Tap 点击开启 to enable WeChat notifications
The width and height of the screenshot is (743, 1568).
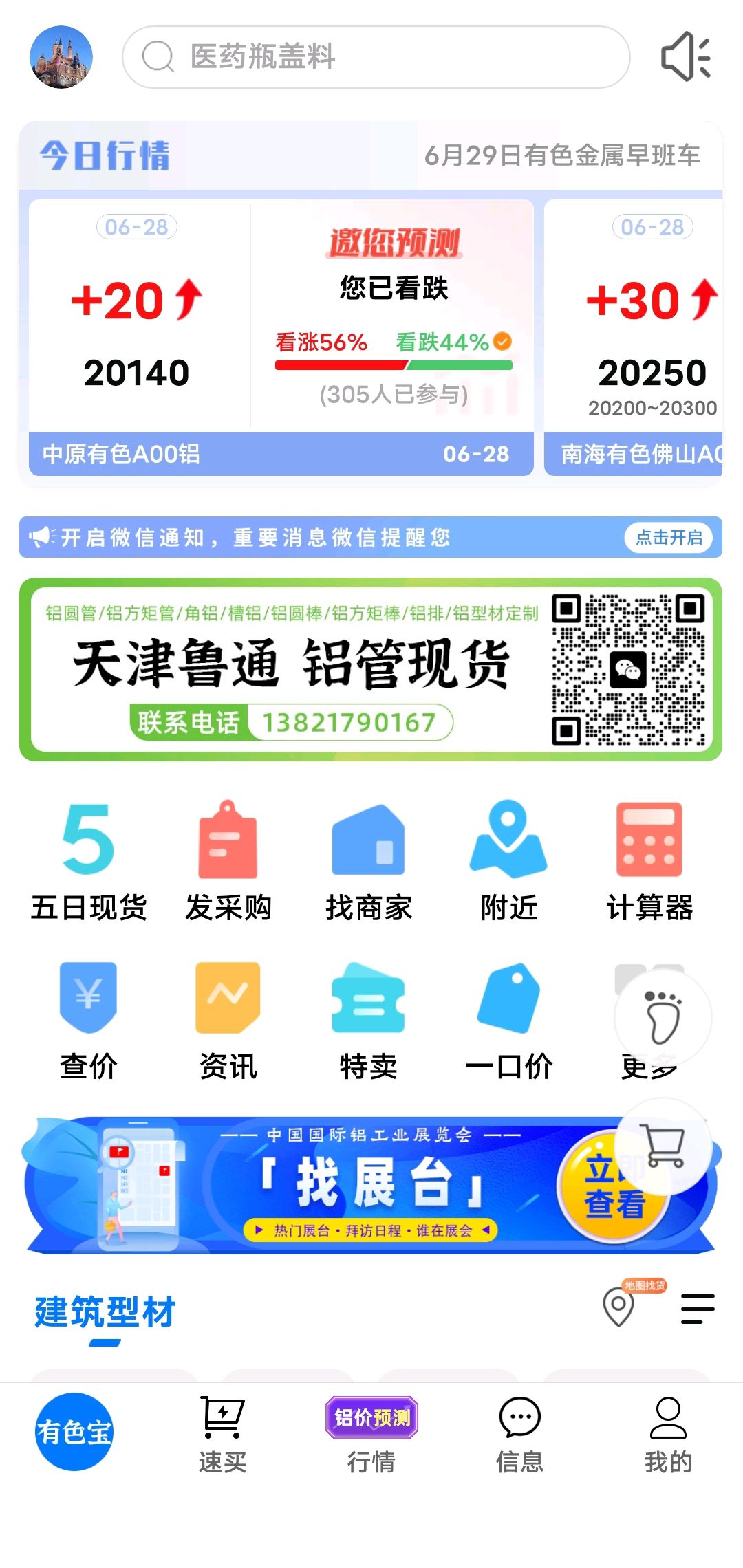pos(669,537)
